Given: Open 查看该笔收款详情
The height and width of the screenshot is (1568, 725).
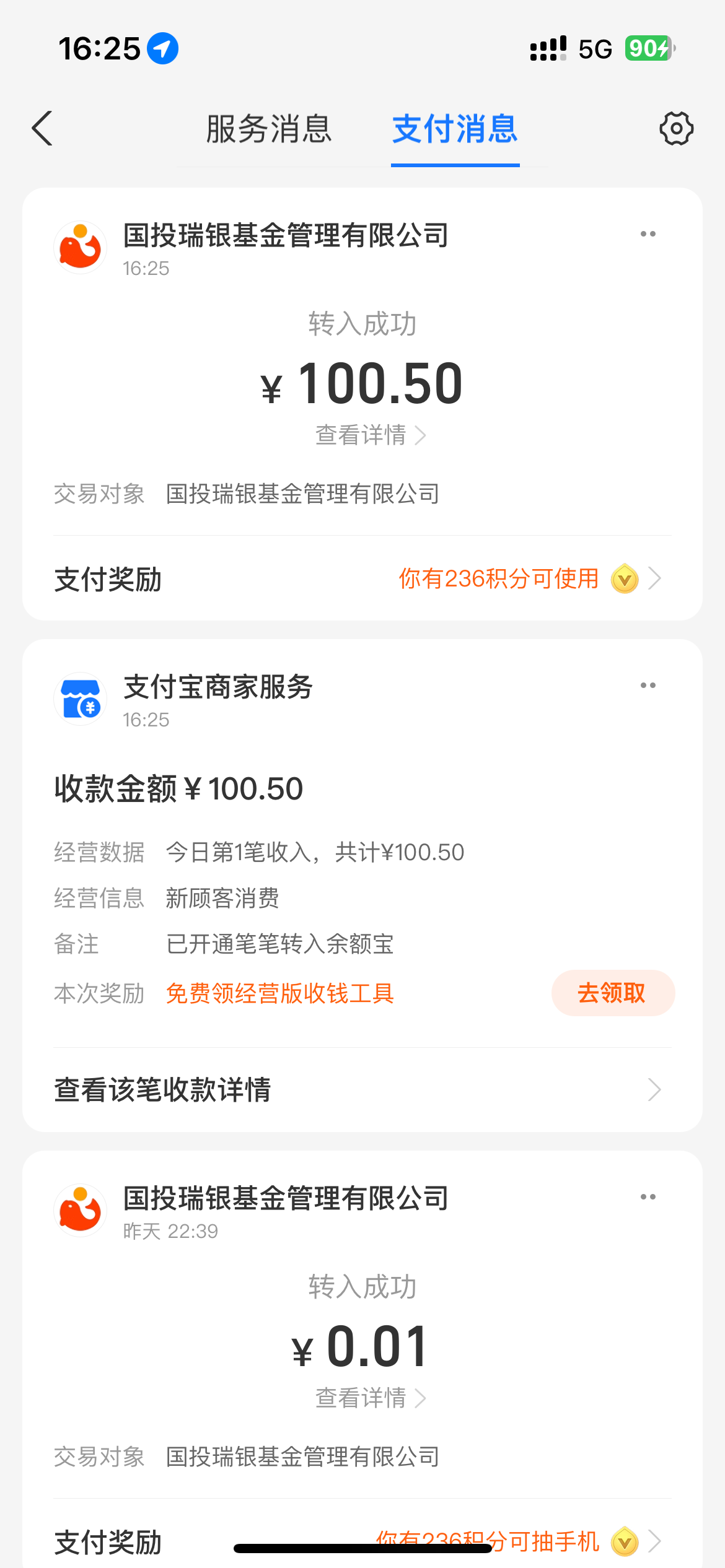Looking at the screenshot, I should 362,1090.
